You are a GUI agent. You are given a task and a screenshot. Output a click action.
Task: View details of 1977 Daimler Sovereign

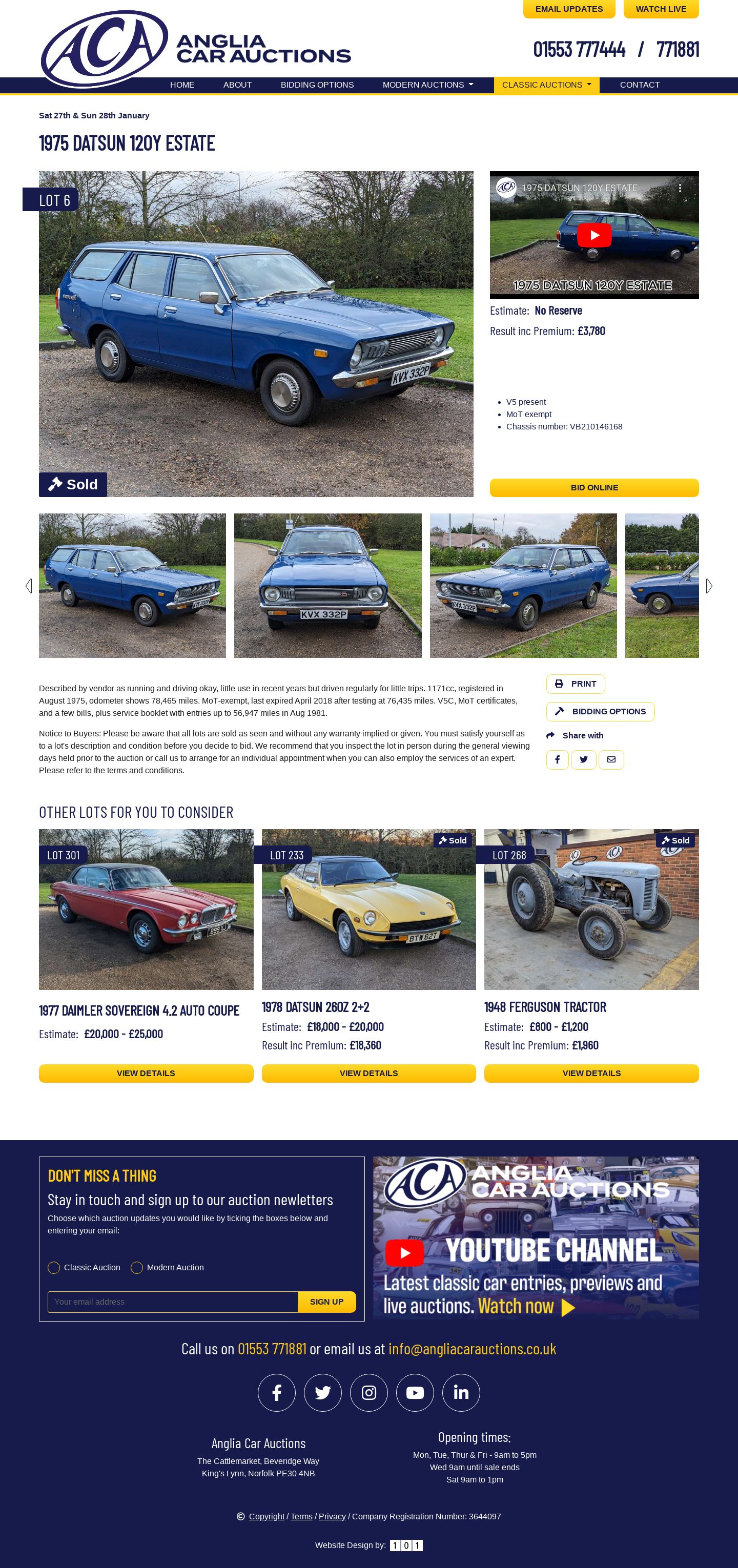(x=146, y=1073)
